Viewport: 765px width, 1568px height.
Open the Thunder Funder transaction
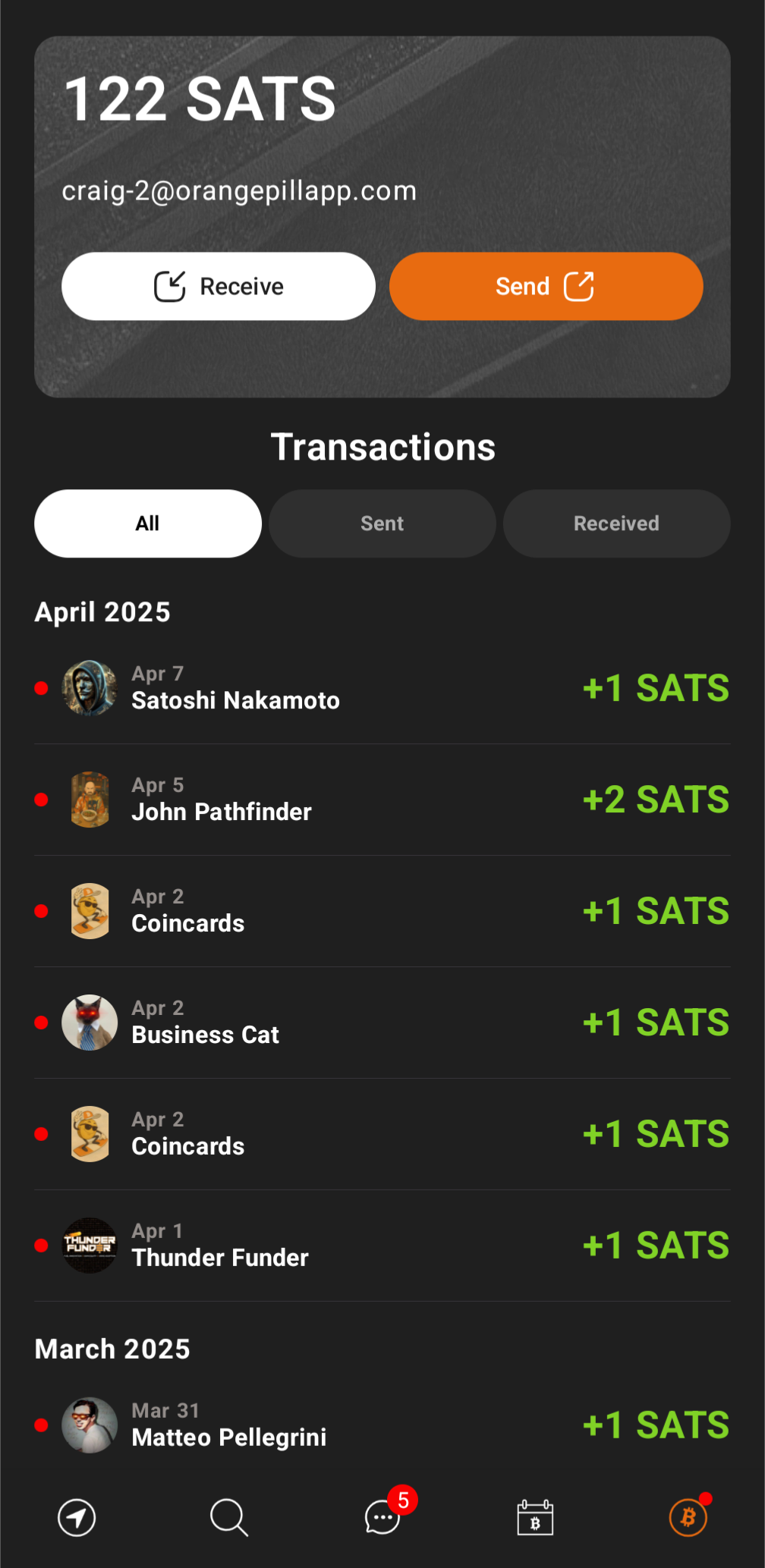(x=382, y=1246)
